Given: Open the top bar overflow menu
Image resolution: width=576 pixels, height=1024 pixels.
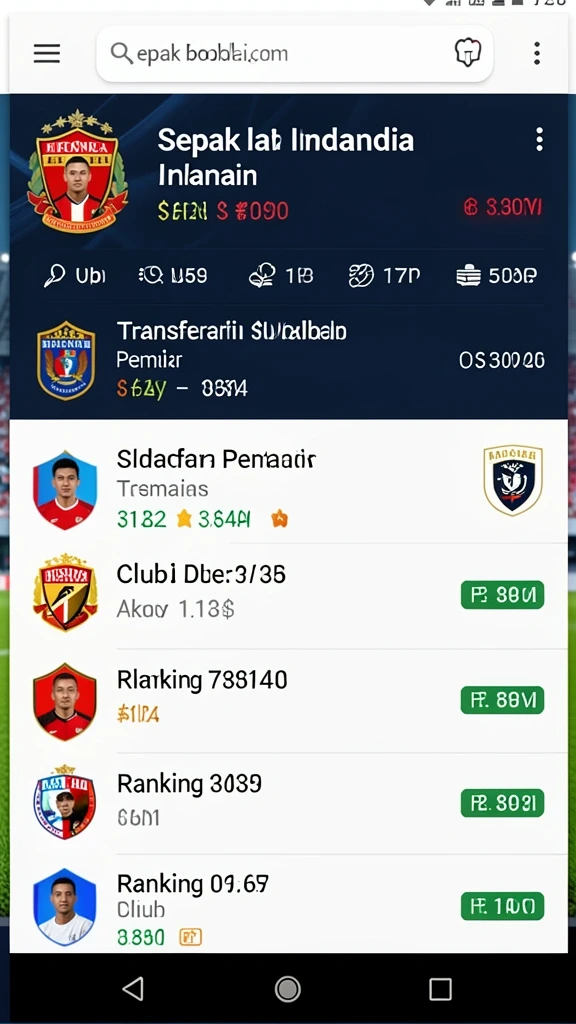Looking at the screenshot, I should (x=537, y=54).
